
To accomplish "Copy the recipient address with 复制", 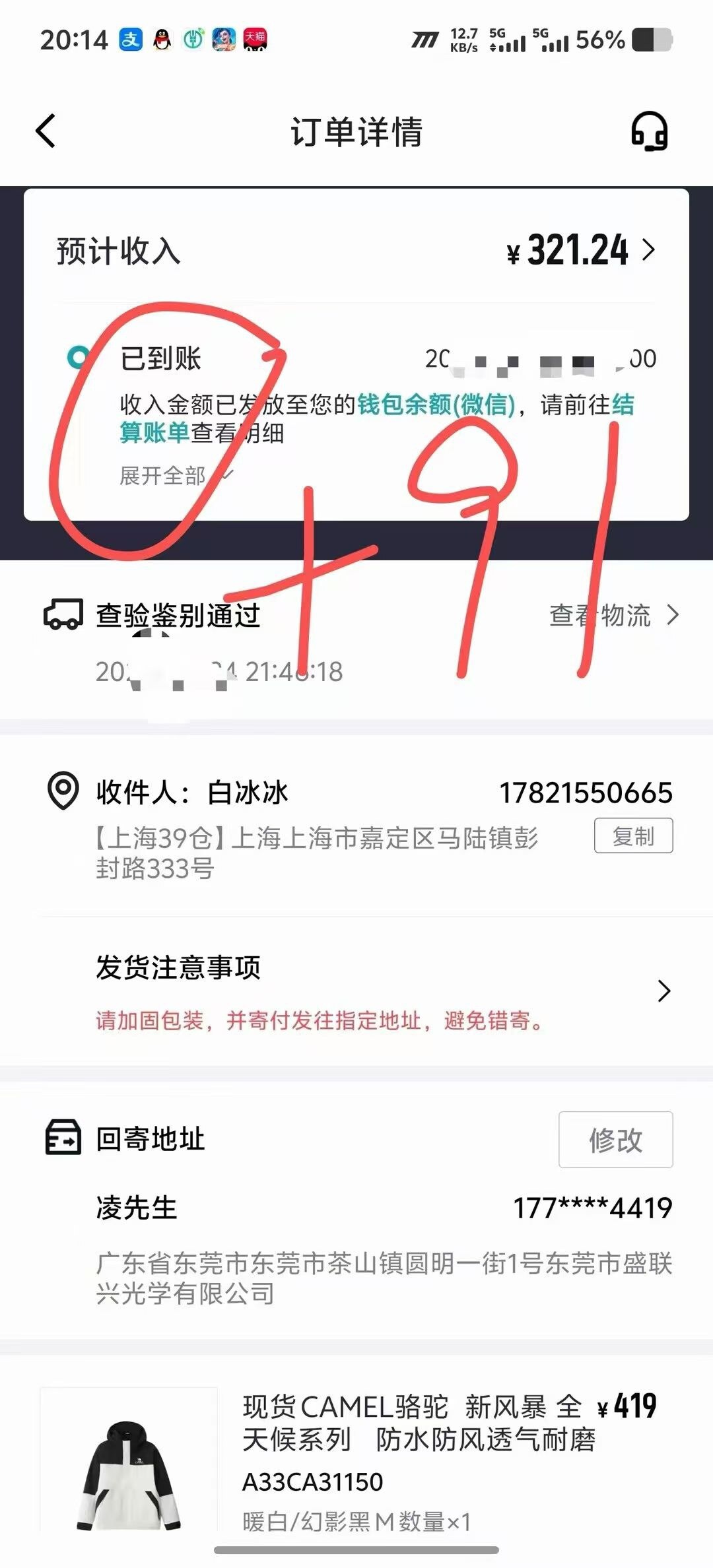I will pyautogui.click(x=633, y=835).
